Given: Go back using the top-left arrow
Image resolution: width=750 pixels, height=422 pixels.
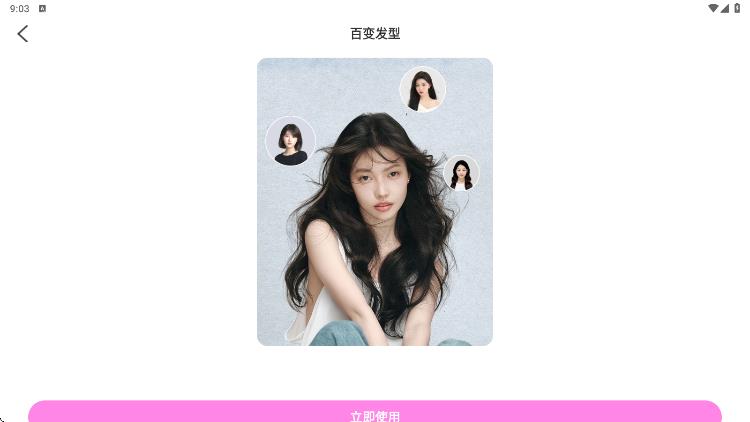Looking at the screenshot, I should tap(23, 33).
